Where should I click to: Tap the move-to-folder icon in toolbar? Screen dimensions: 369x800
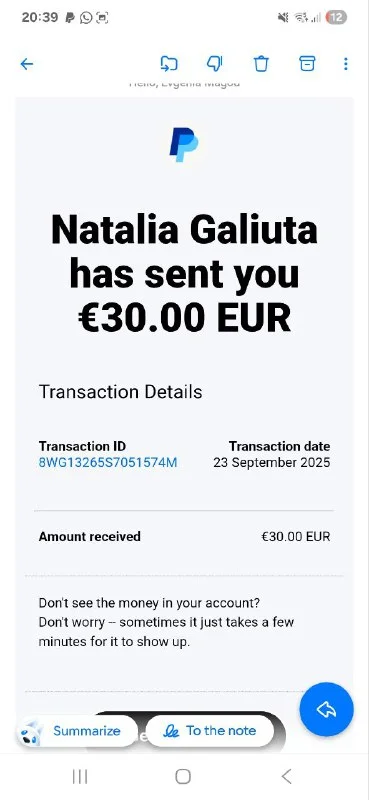169,64
